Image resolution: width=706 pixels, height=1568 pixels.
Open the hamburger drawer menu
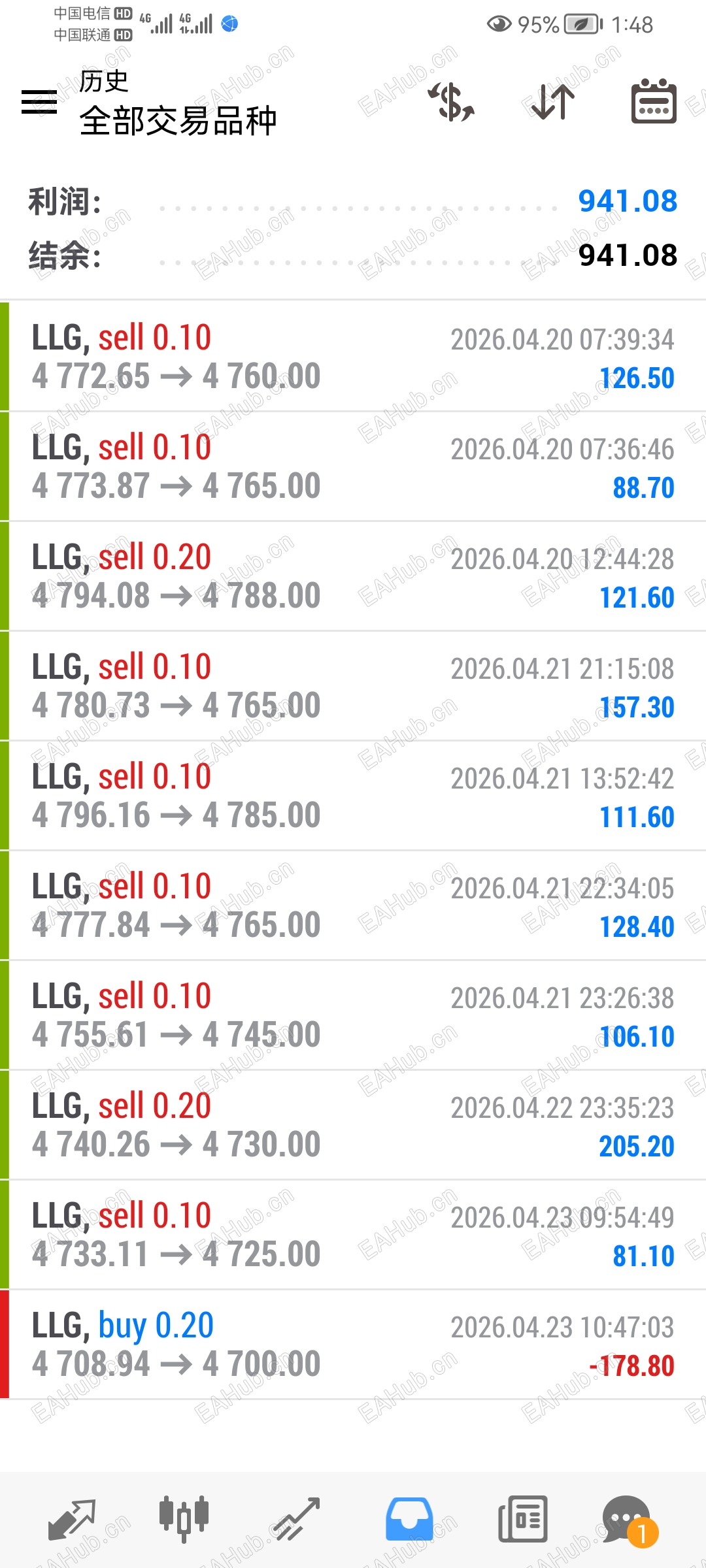pyautogui.click(x=39, y=102)
